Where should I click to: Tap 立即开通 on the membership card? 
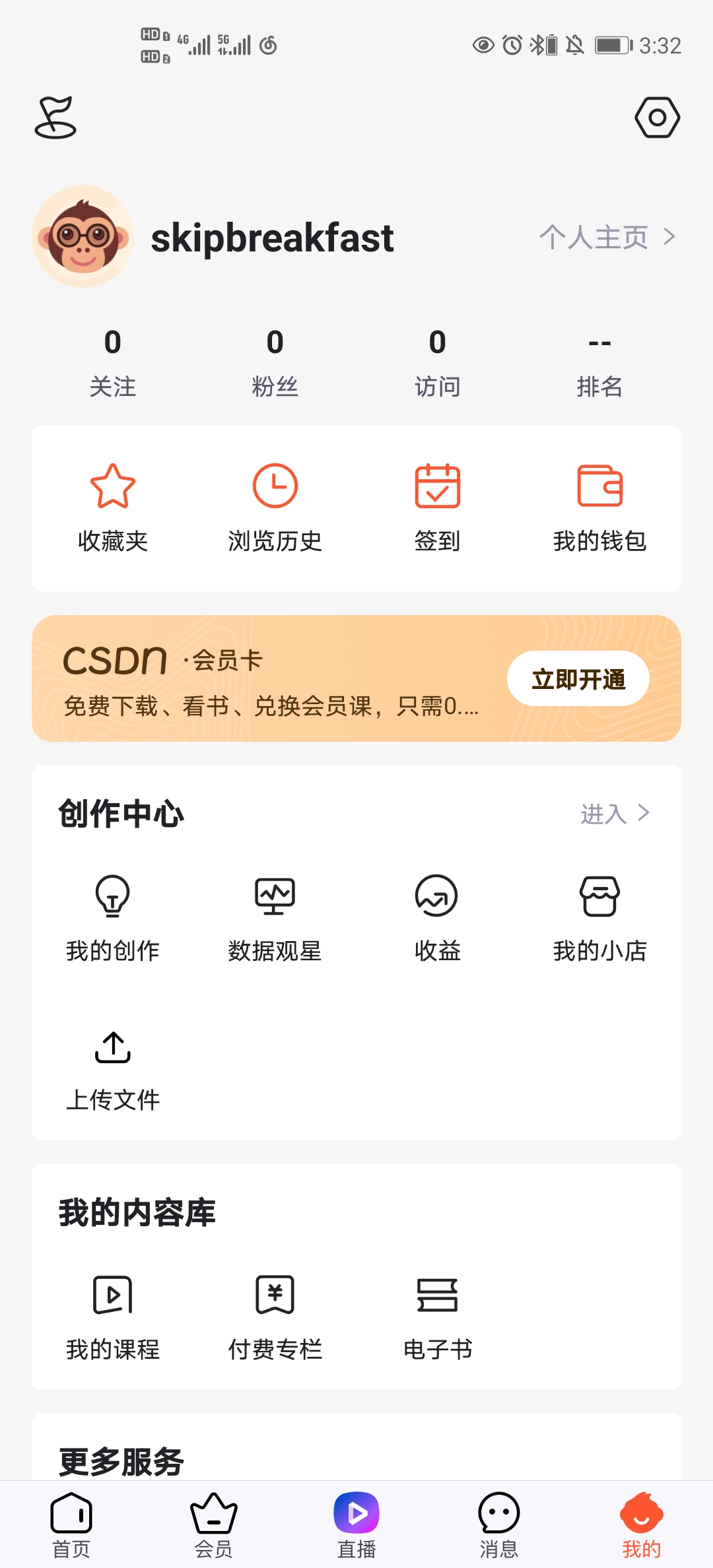click(578, 678)
